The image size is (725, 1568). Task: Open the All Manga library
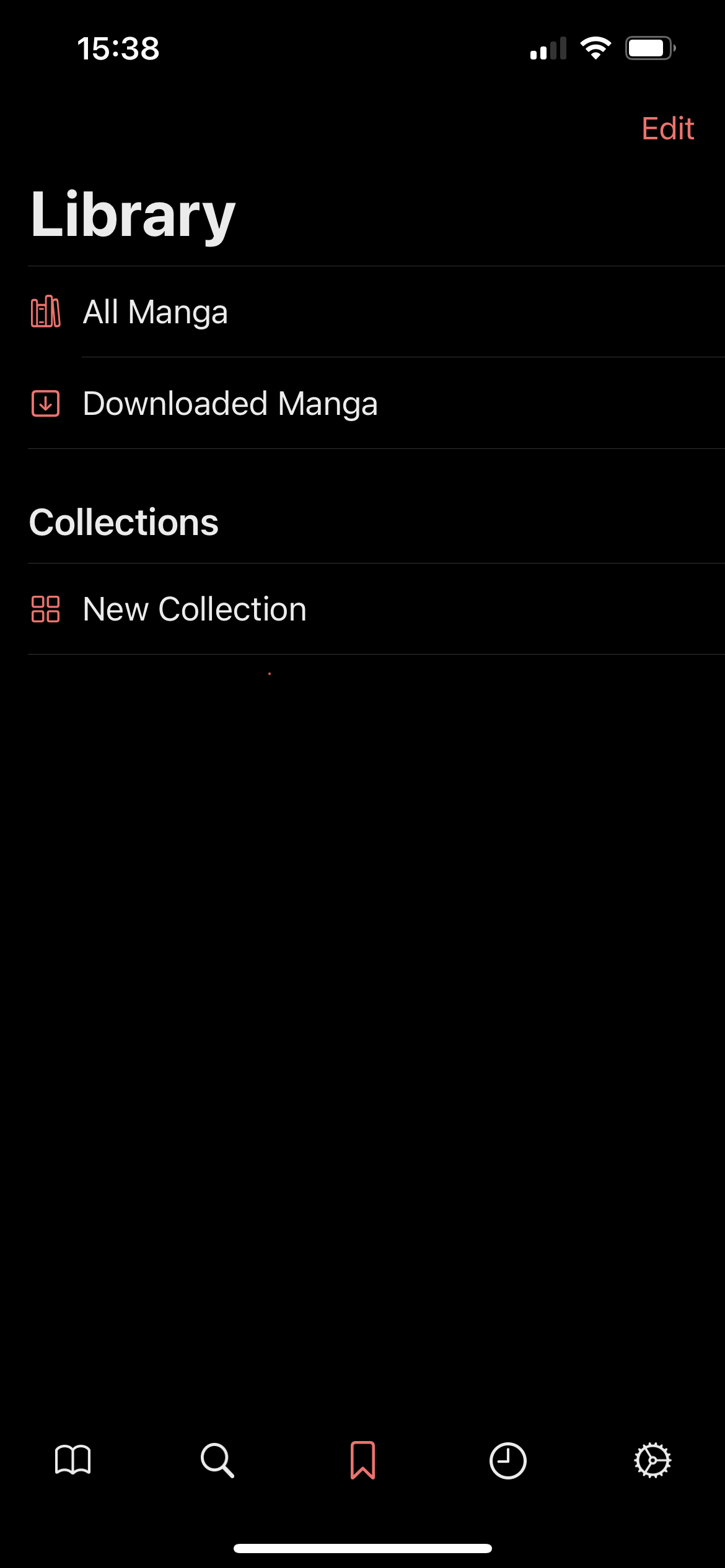coord(156,313)
